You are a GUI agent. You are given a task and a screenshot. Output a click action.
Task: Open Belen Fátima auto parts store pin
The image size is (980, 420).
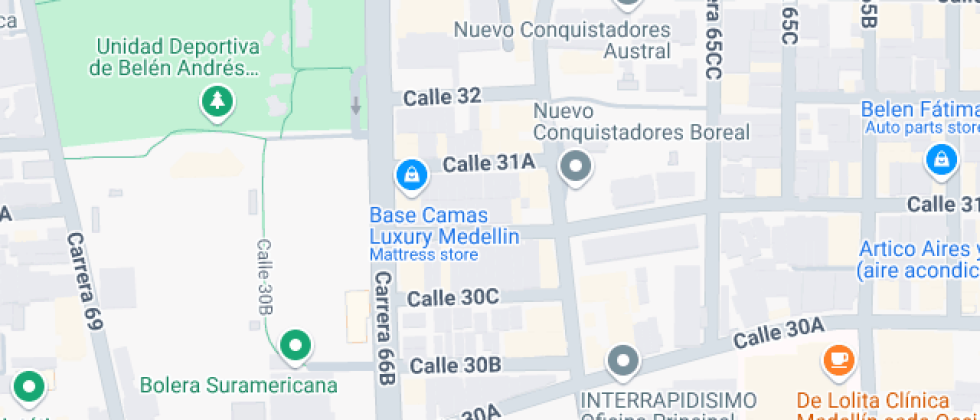coord(940,158)
